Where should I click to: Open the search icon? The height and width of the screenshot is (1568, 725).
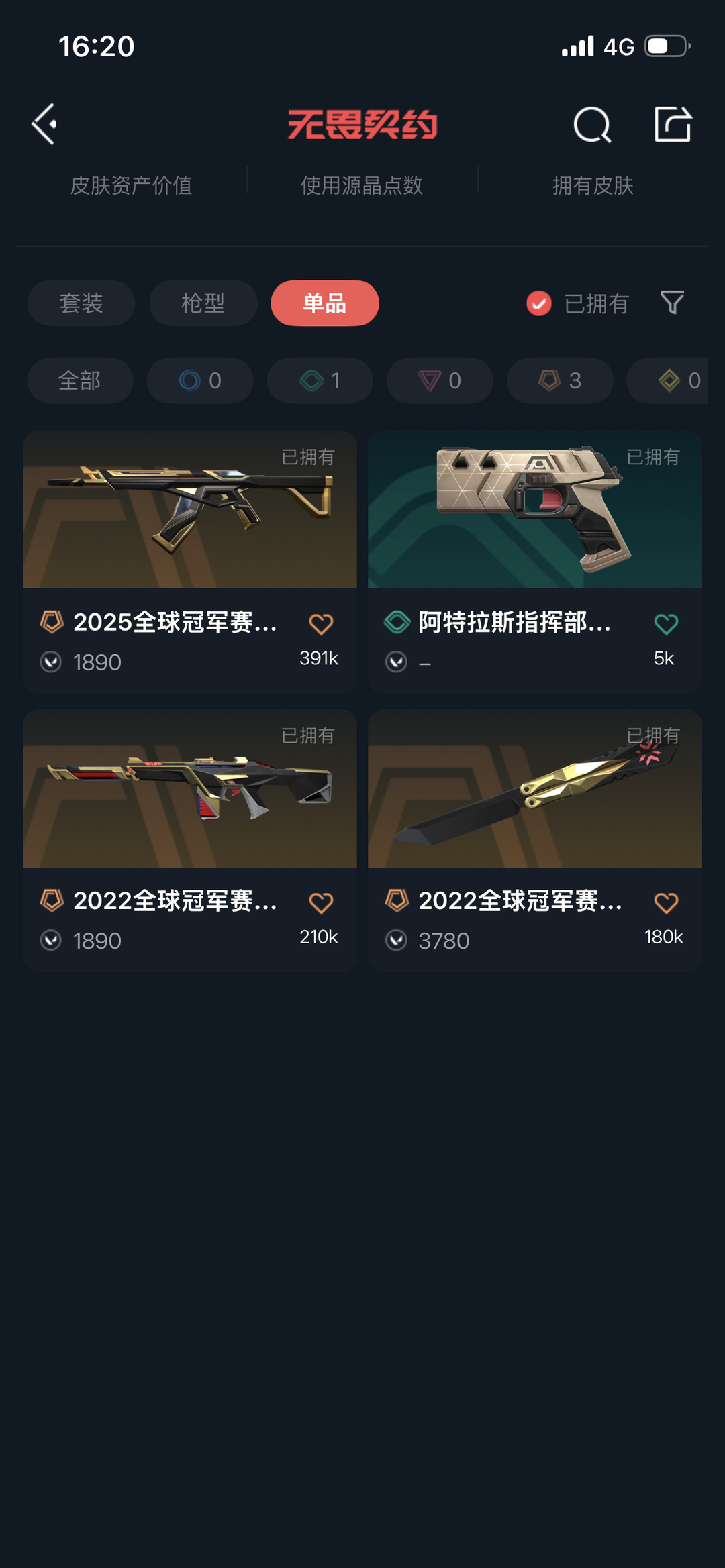pos(592,125)
